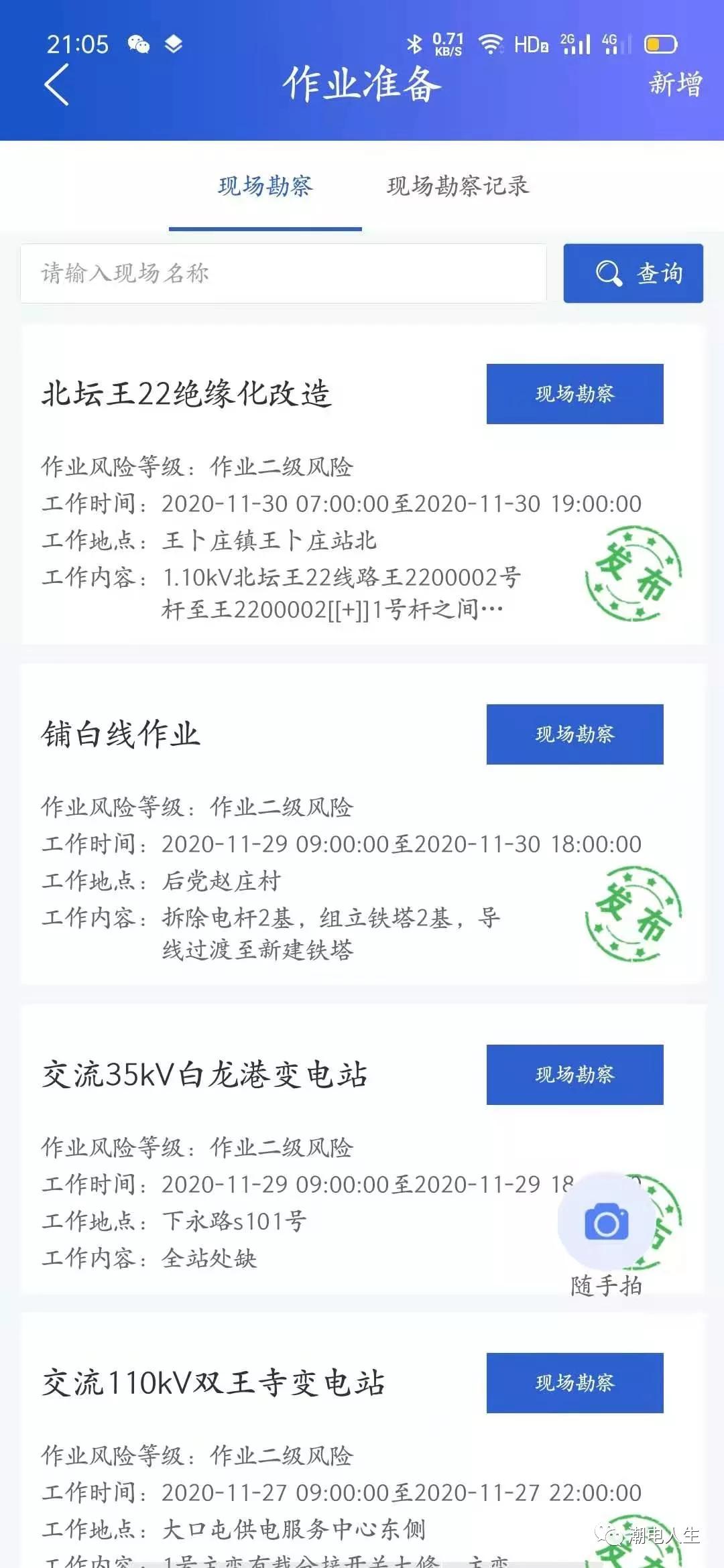Open the 北坛王22绝缘化改造 job card

(186, 394)
